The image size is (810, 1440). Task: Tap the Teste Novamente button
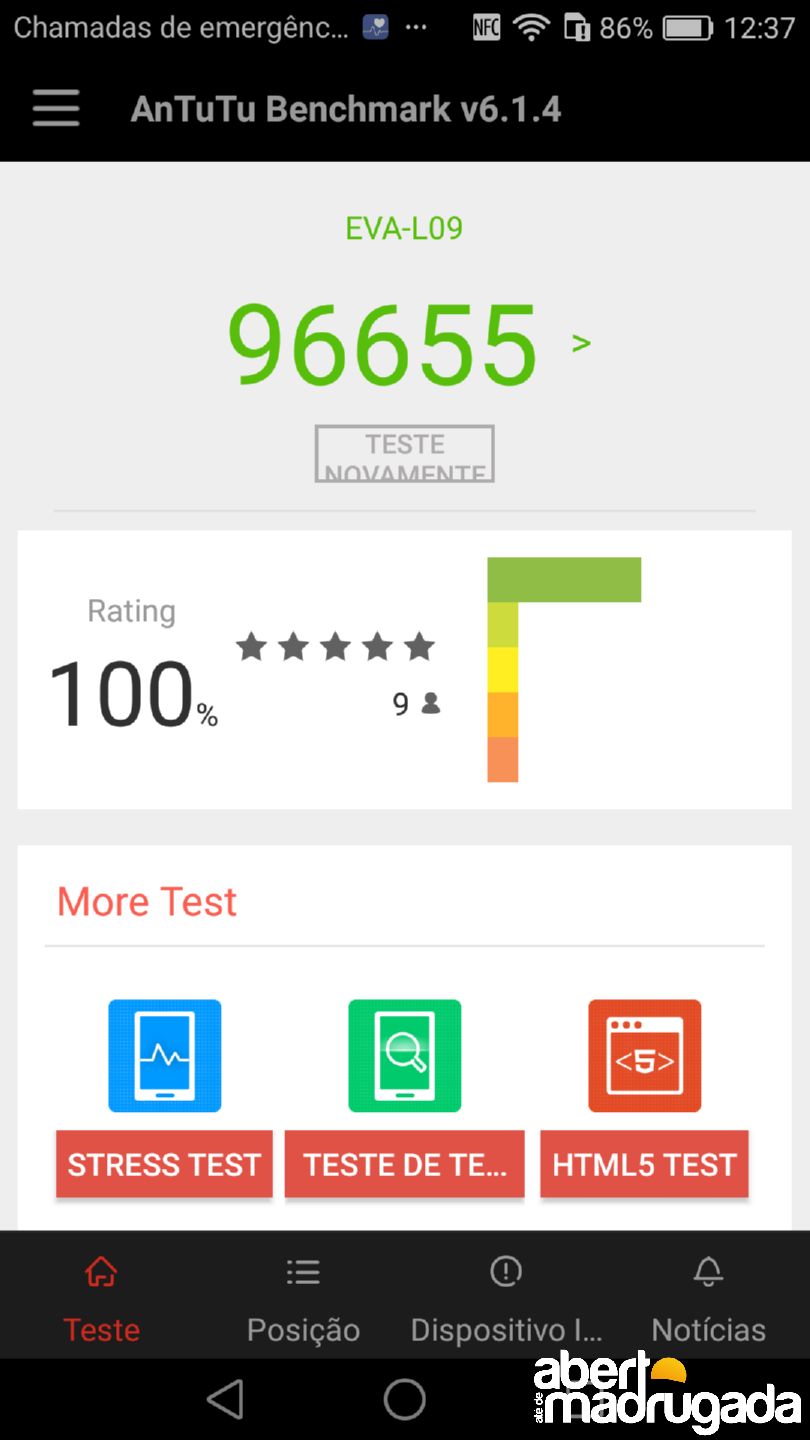[x=404, y=454]
